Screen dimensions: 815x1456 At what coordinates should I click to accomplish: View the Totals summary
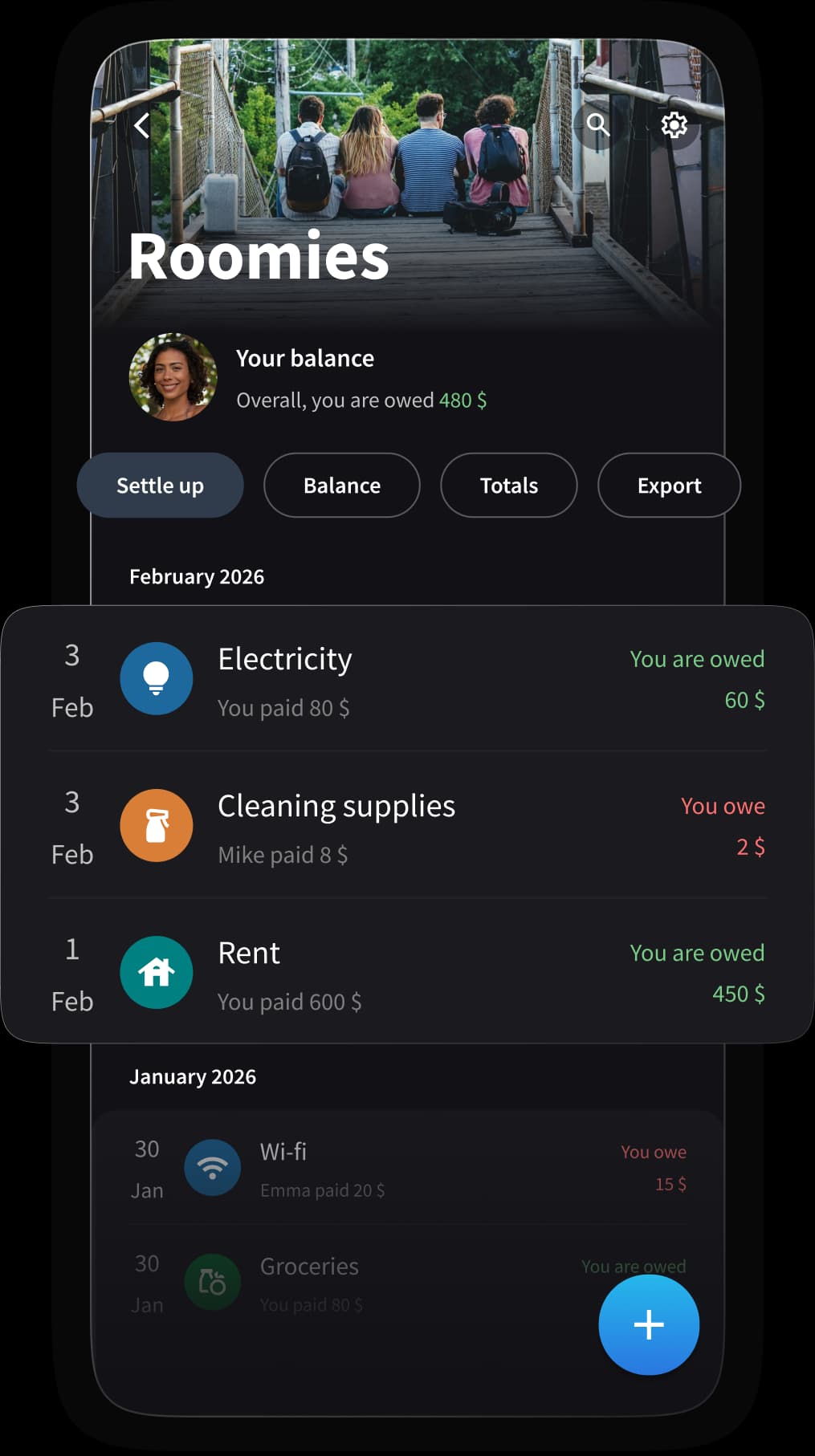pos(508,486)
